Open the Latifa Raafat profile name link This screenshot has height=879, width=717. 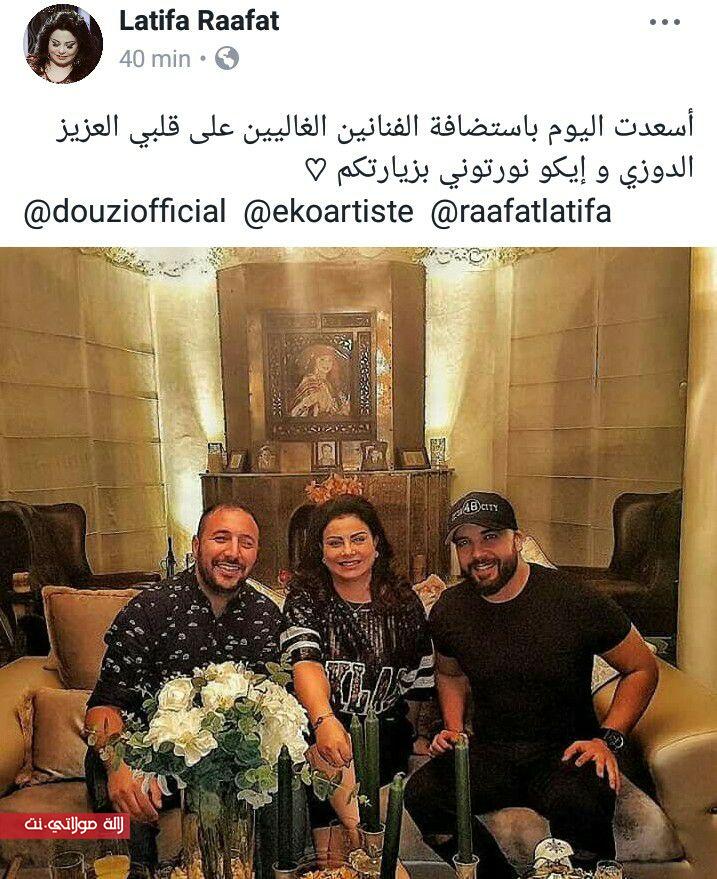pyautogui.click(x=199, y=22)
